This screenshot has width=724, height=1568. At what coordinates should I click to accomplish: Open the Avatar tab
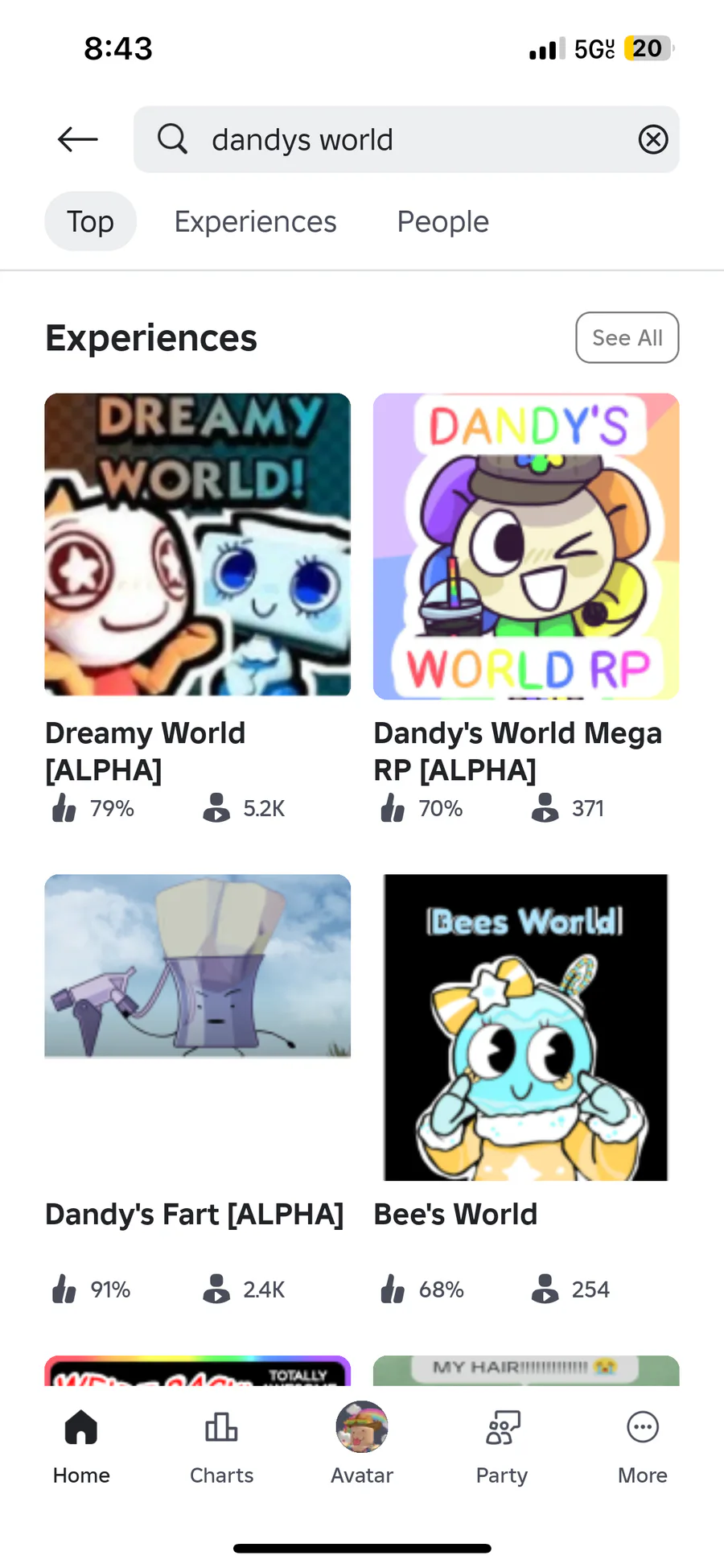coord(362,1444)
